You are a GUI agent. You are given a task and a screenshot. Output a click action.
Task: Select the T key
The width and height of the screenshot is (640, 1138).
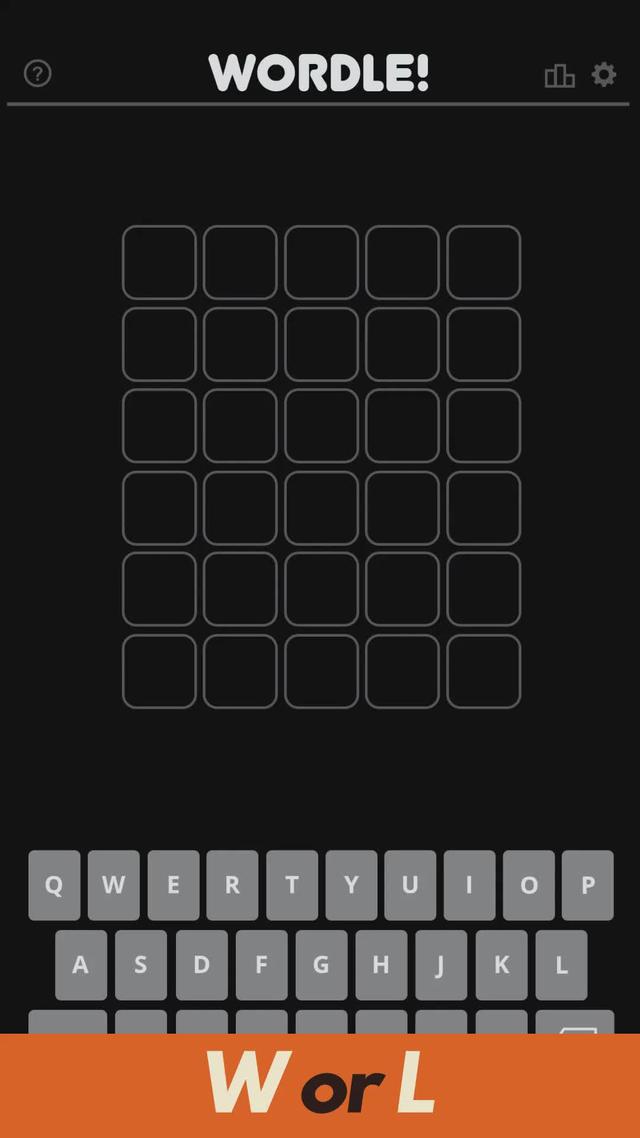coord(292,885)
